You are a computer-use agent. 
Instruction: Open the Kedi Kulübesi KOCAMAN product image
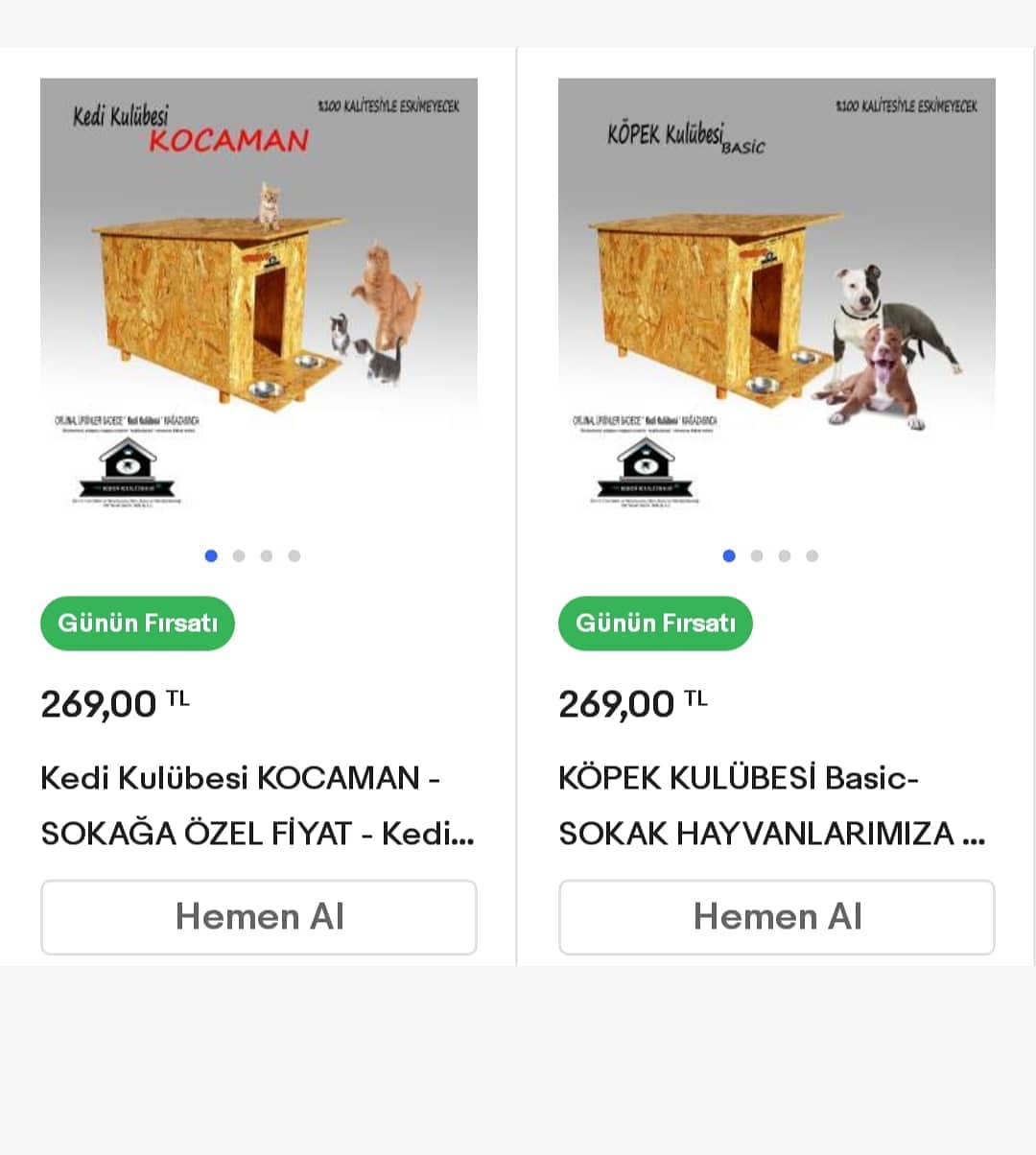259,296
